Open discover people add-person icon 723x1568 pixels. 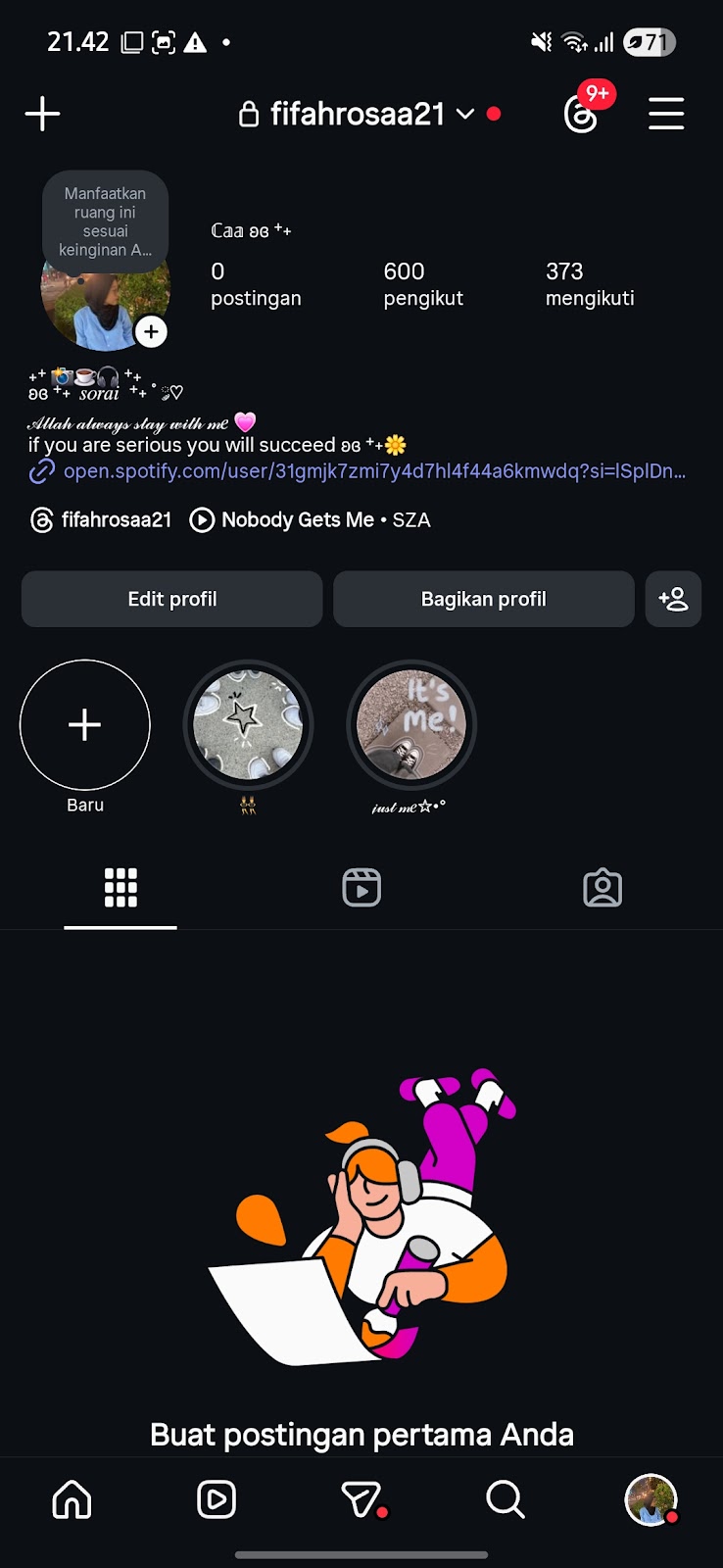(x=673, y=599)
